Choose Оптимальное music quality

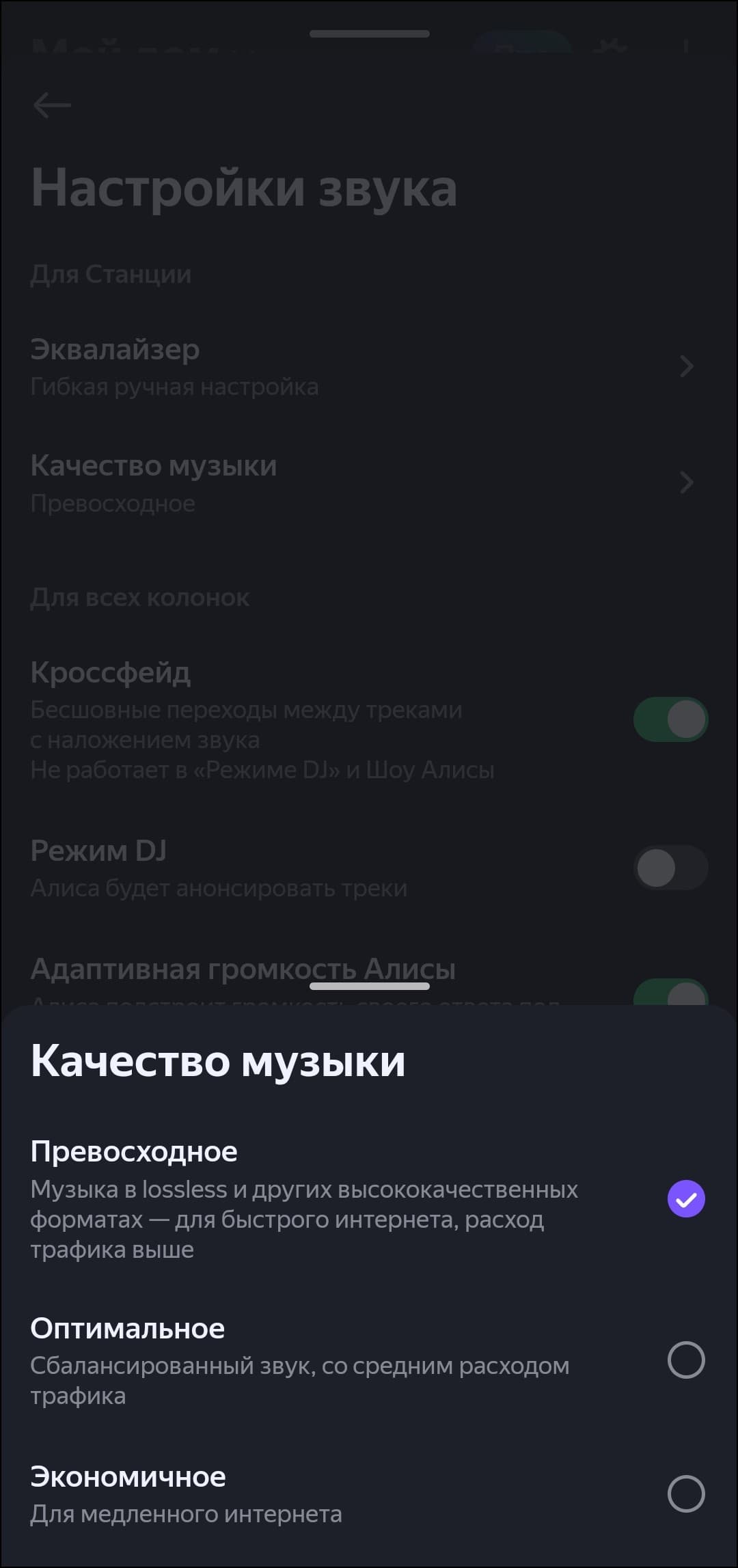click(x=685, y=1360)
